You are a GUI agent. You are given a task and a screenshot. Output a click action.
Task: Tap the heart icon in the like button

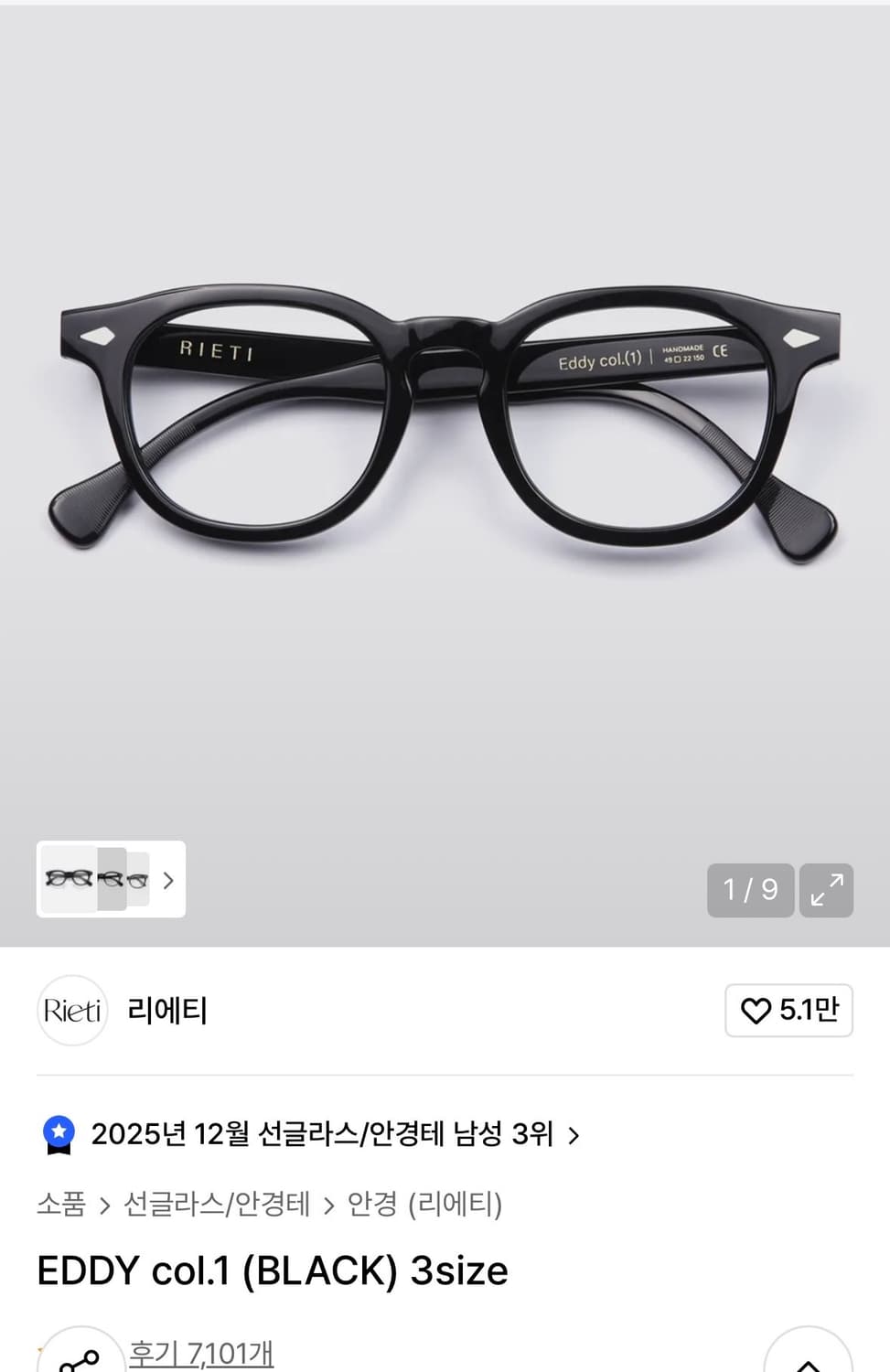click(x=757, y=1011)
